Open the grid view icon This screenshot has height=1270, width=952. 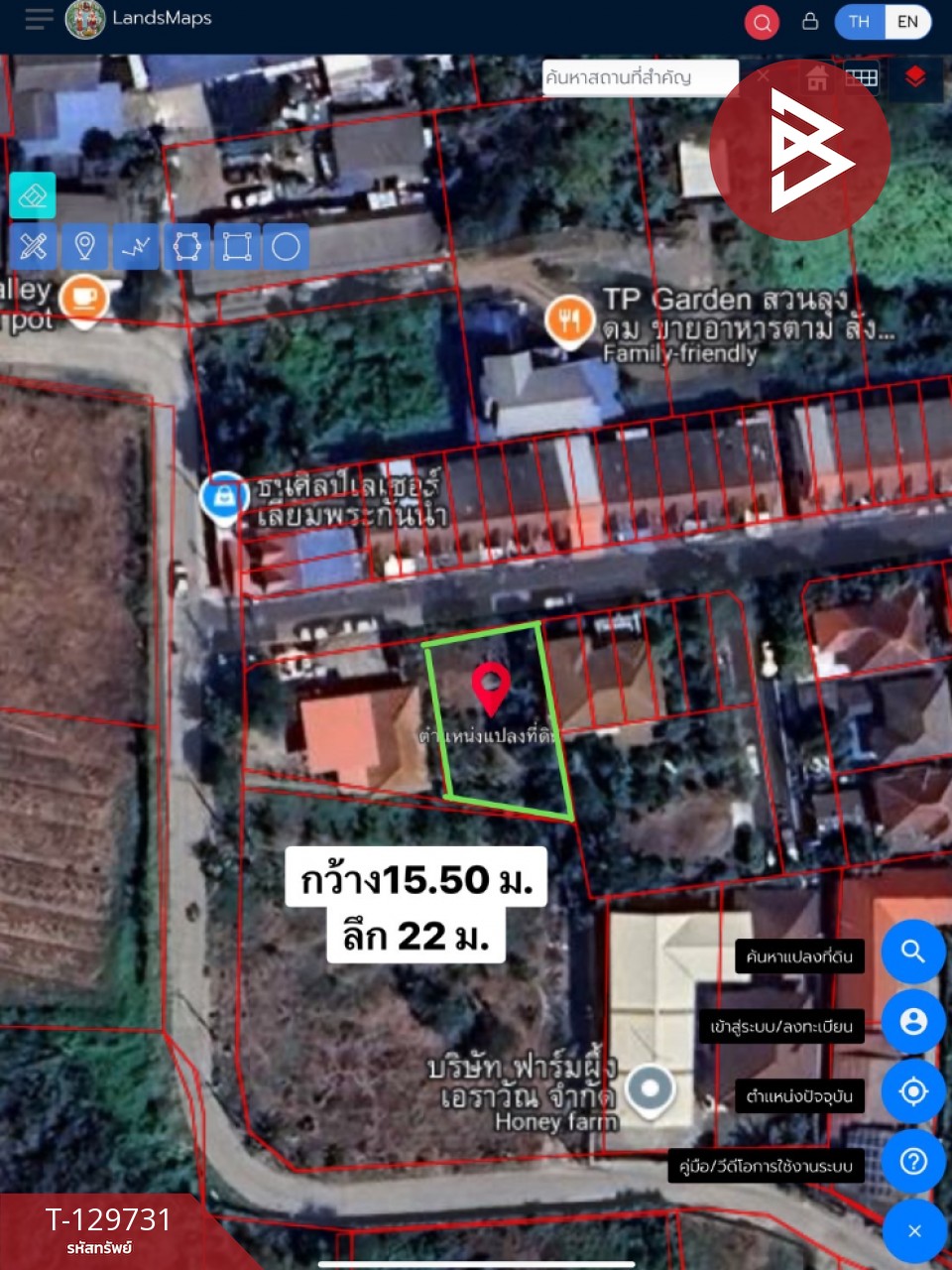click(x=863, y=76)
